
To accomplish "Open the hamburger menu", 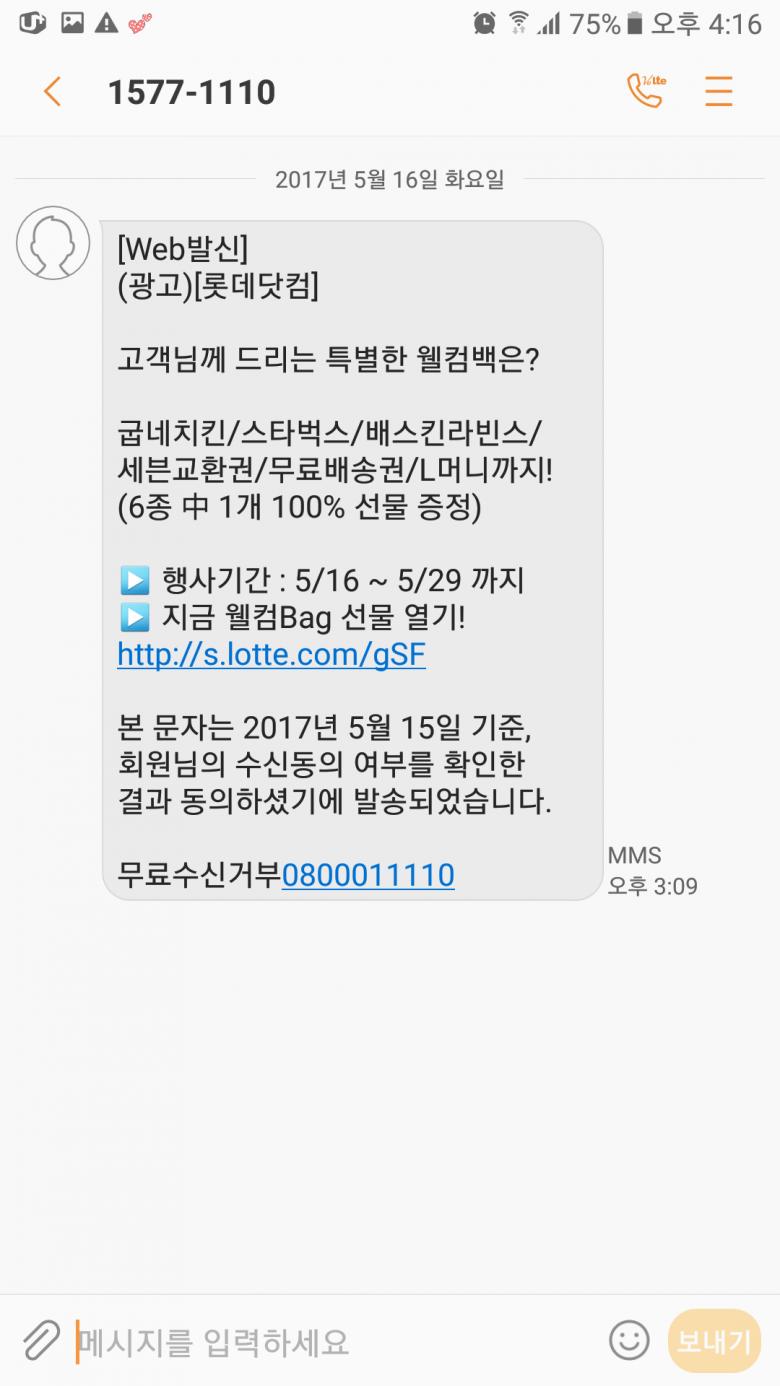I will [x=718, y=92].
